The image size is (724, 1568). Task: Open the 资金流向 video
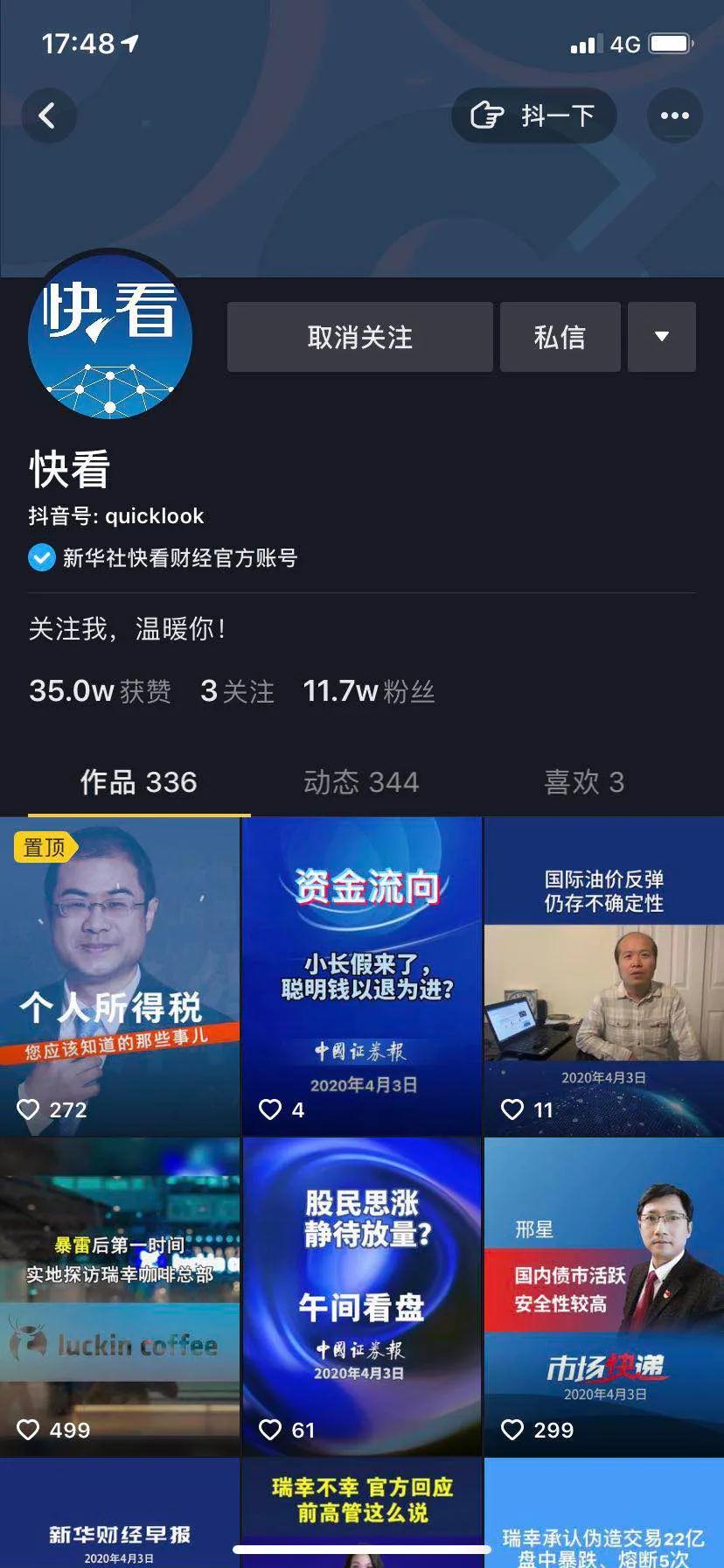(x=361, y=976)
